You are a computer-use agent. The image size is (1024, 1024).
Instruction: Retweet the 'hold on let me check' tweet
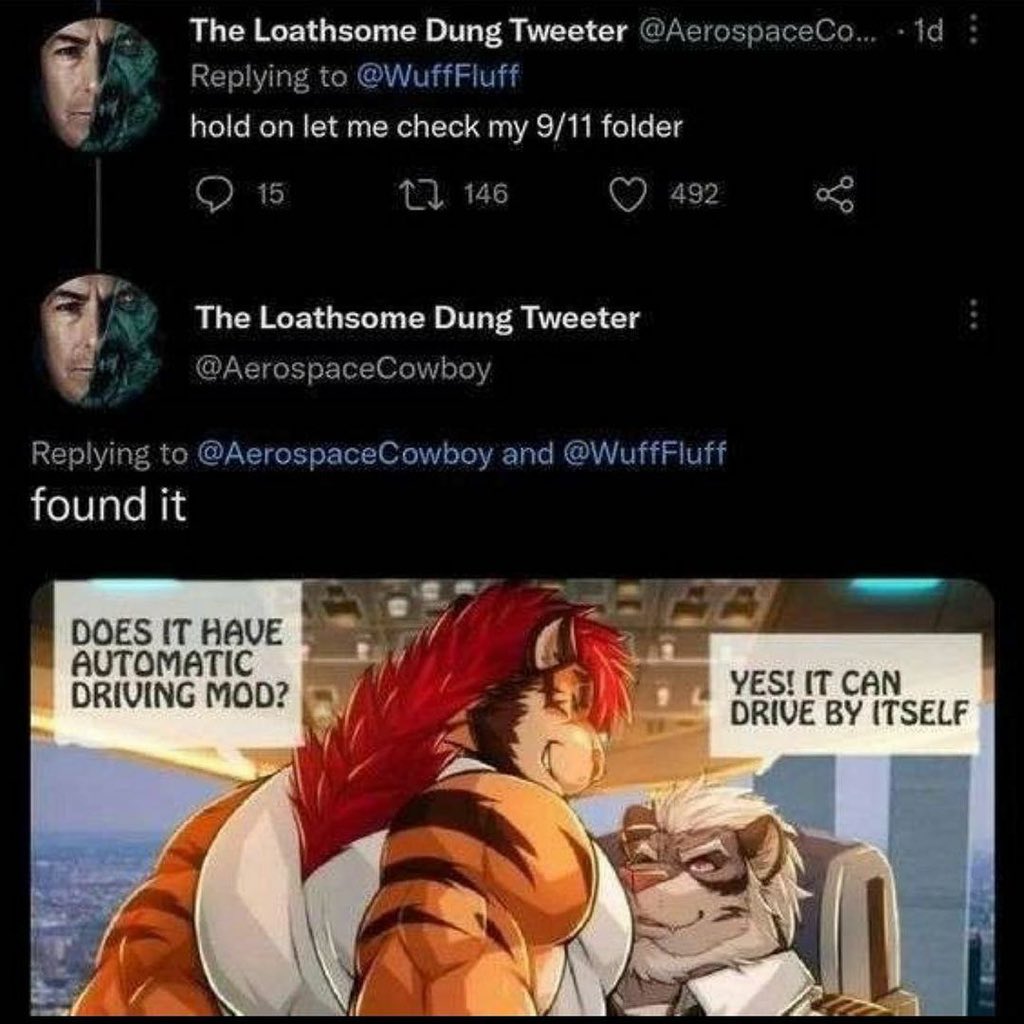tap(414, 194)
